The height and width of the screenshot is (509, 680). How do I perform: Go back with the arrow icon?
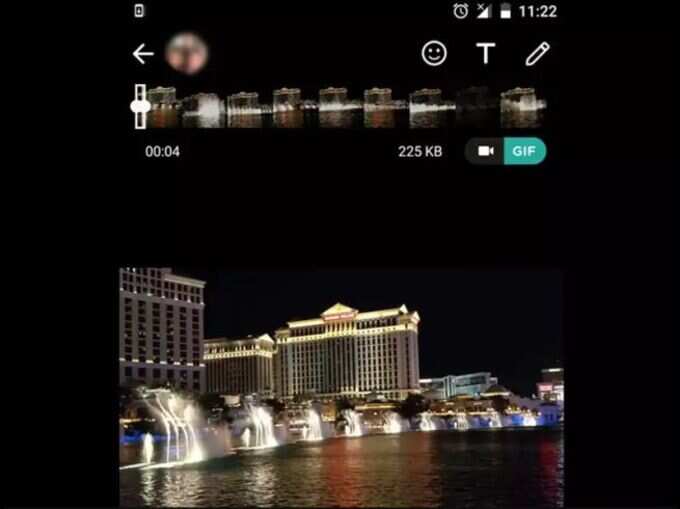point(143,54)
